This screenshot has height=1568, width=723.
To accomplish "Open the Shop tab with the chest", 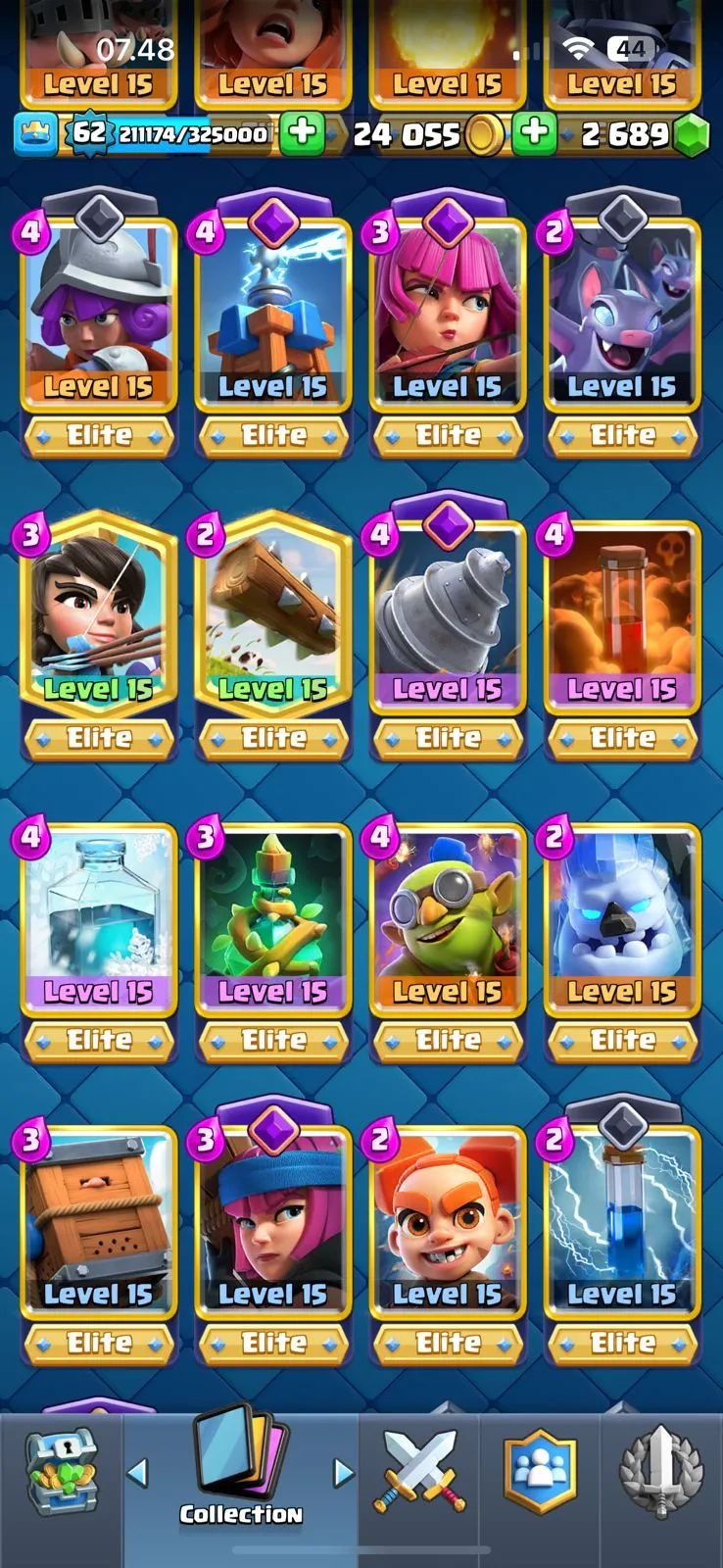I will click(61, 1468).
